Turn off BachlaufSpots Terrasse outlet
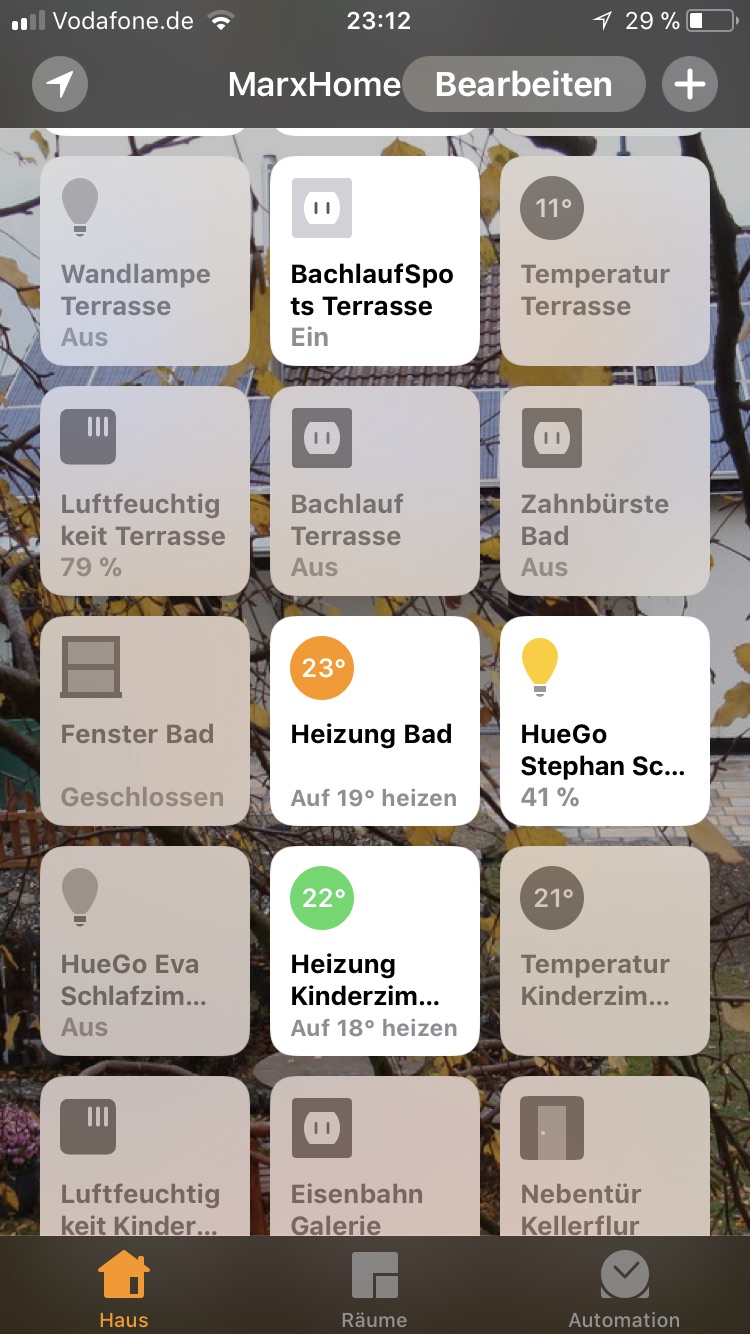The image size is (750, 1334). coord(374,261)
